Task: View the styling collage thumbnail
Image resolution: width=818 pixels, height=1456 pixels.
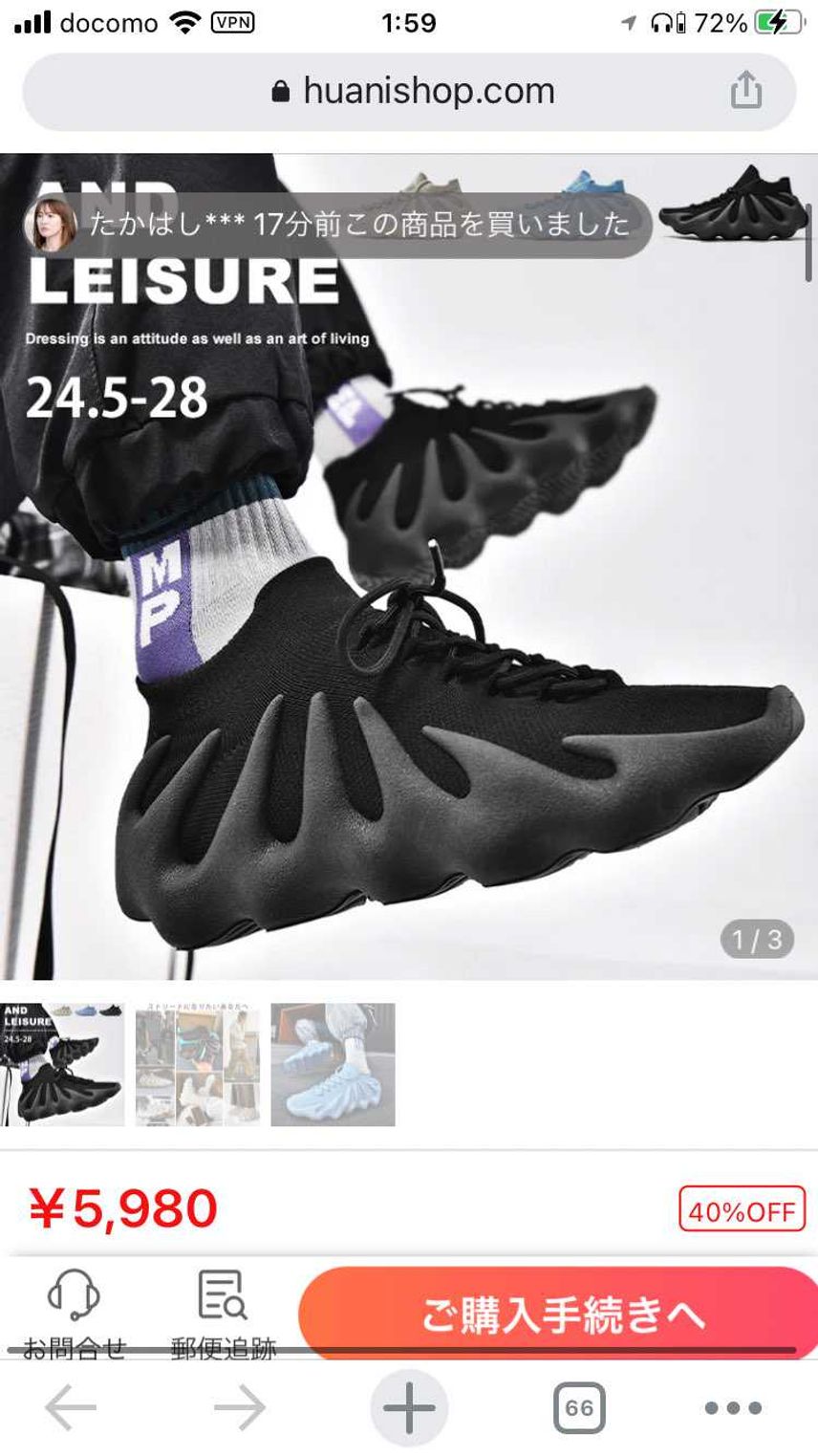Action: (x=198, y=1064)
